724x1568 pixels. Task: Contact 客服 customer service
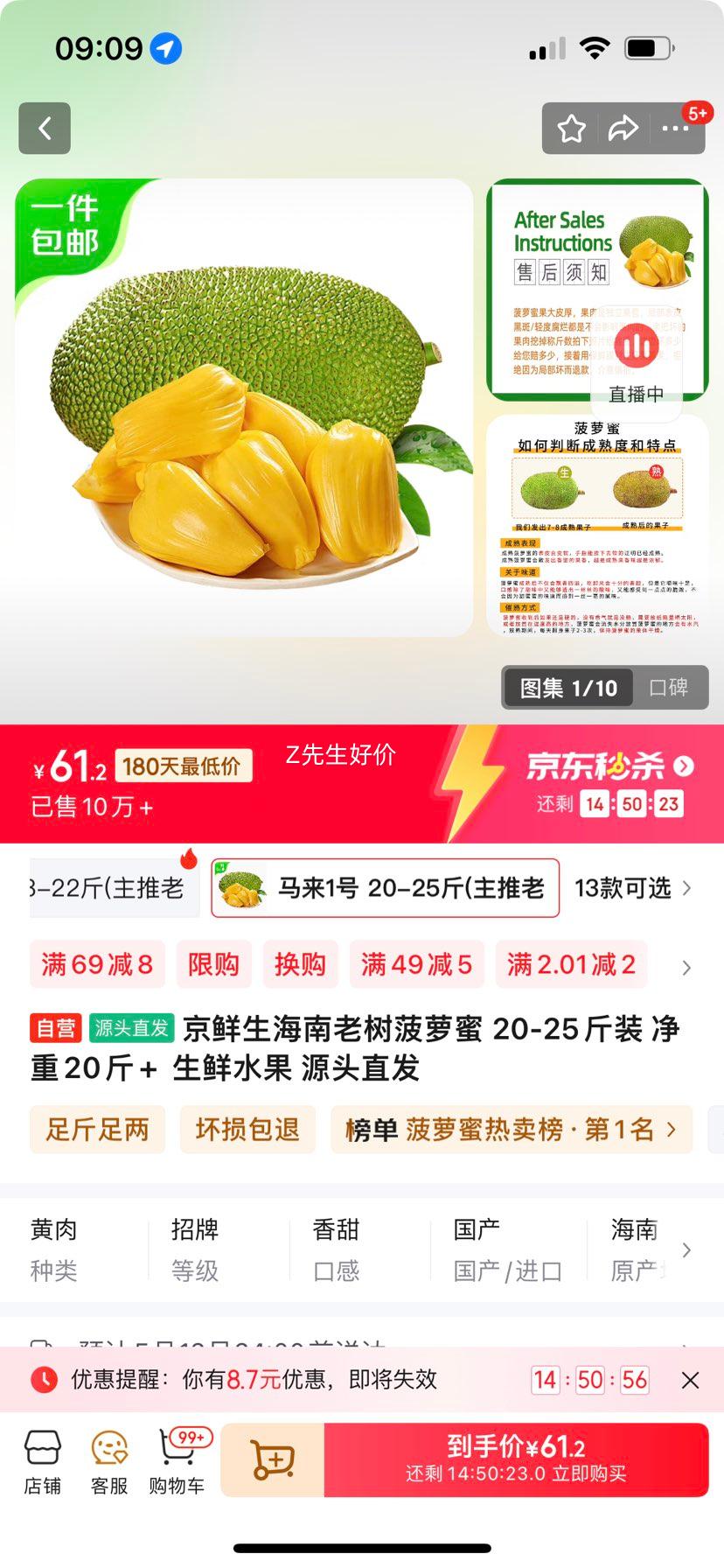(x=109, y=1461)
